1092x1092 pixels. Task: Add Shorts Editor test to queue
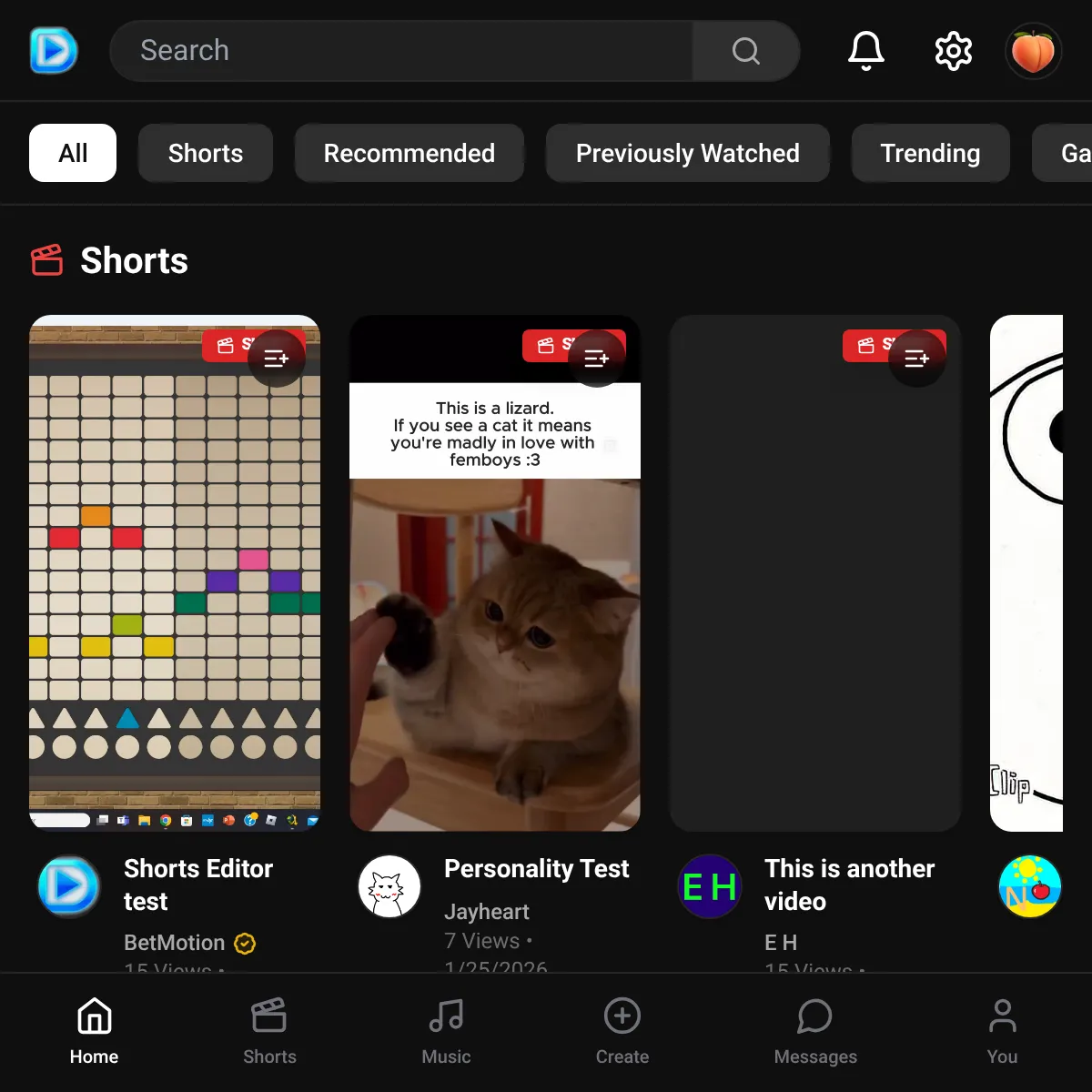[x=277, y=359]
